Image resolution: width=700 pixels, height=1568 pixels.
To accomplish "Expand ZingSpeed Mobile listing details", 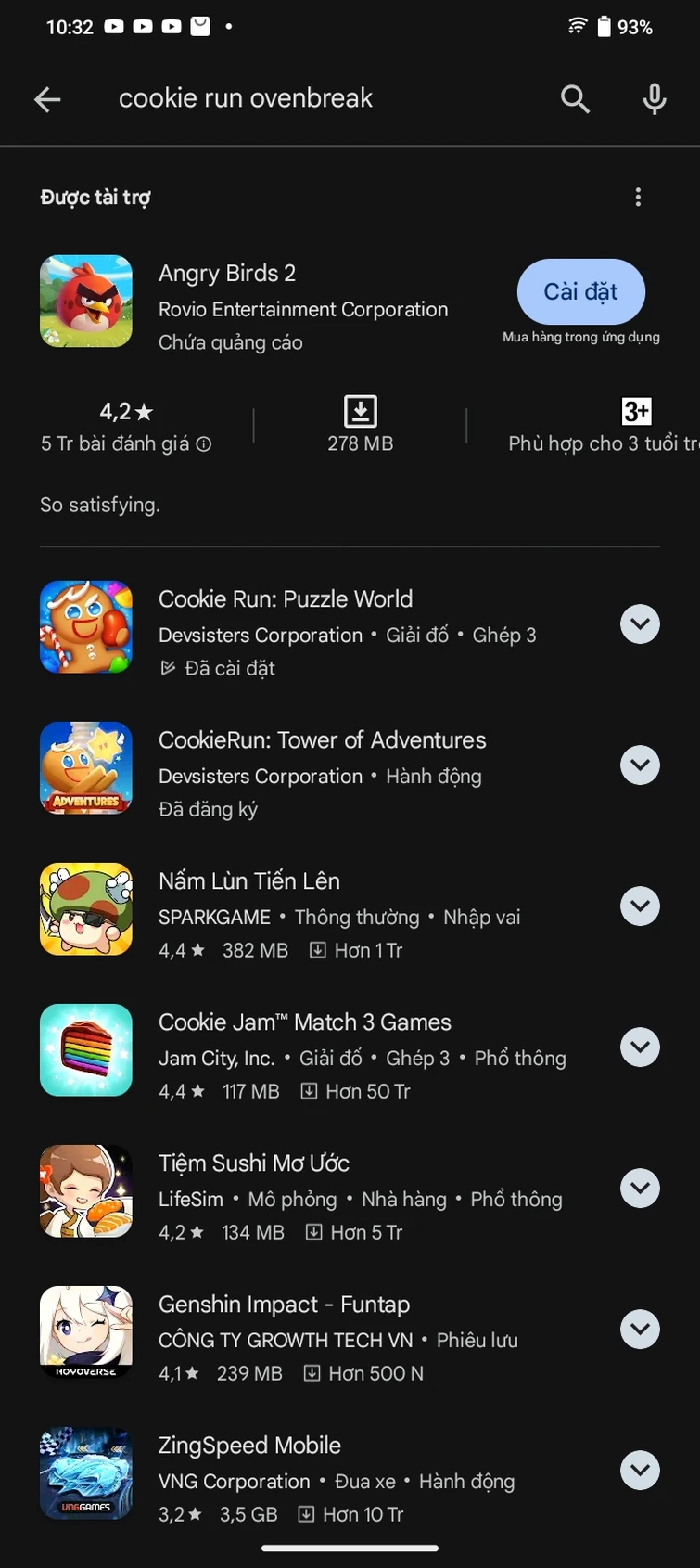I will pos(640,1470).
